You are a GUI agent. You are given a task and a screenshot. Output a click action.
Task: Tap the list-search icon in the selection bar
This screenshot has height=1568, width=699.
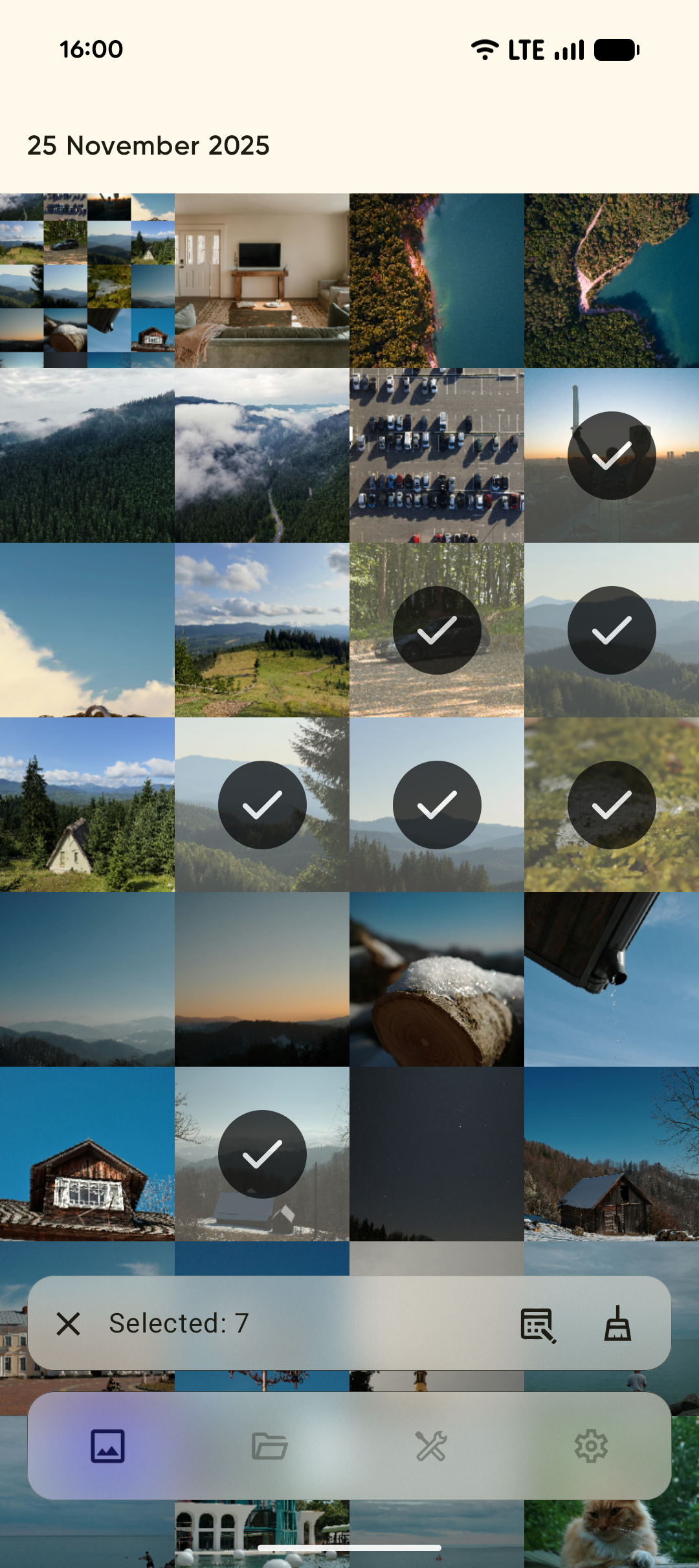[538, 1325]
